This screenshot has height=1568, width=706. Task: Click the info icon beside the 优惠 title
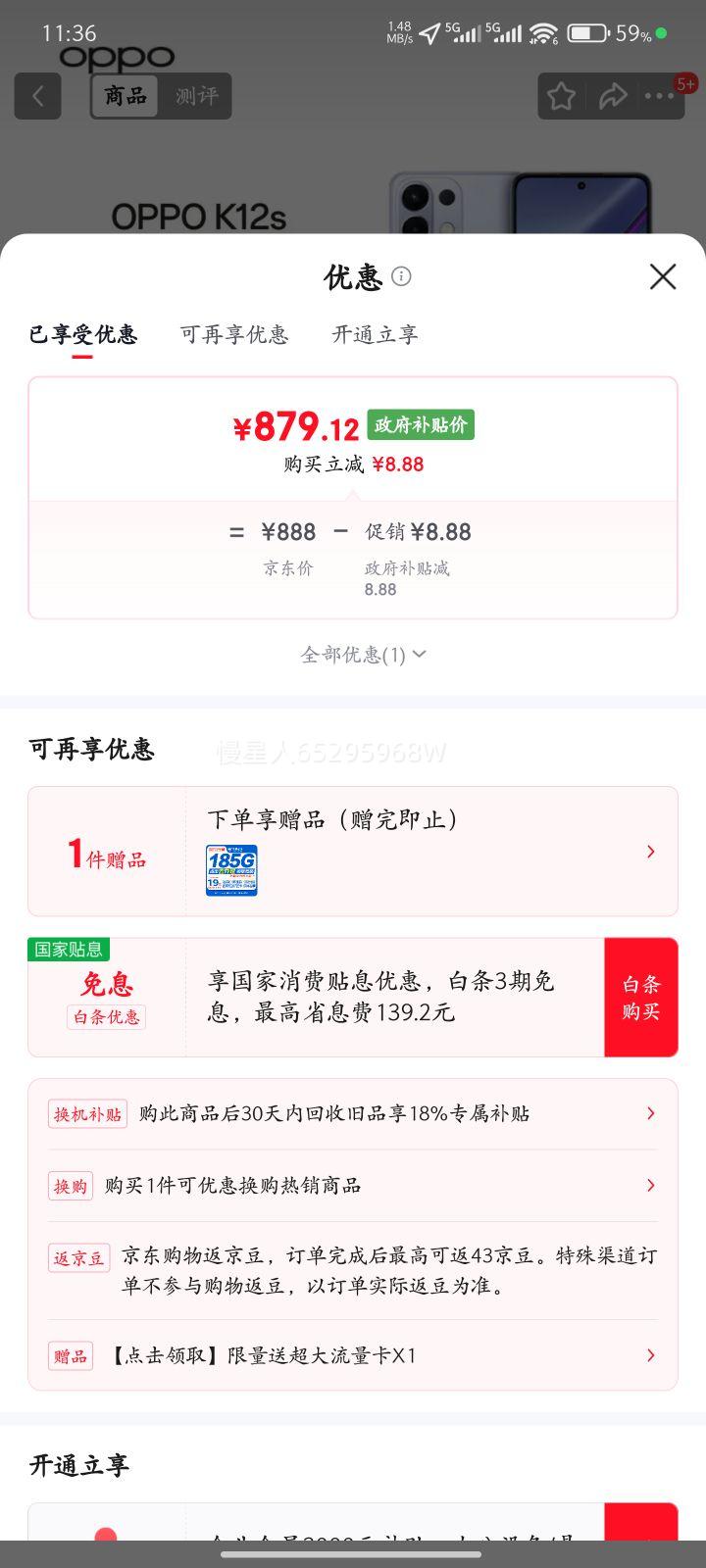click(402, 277)
